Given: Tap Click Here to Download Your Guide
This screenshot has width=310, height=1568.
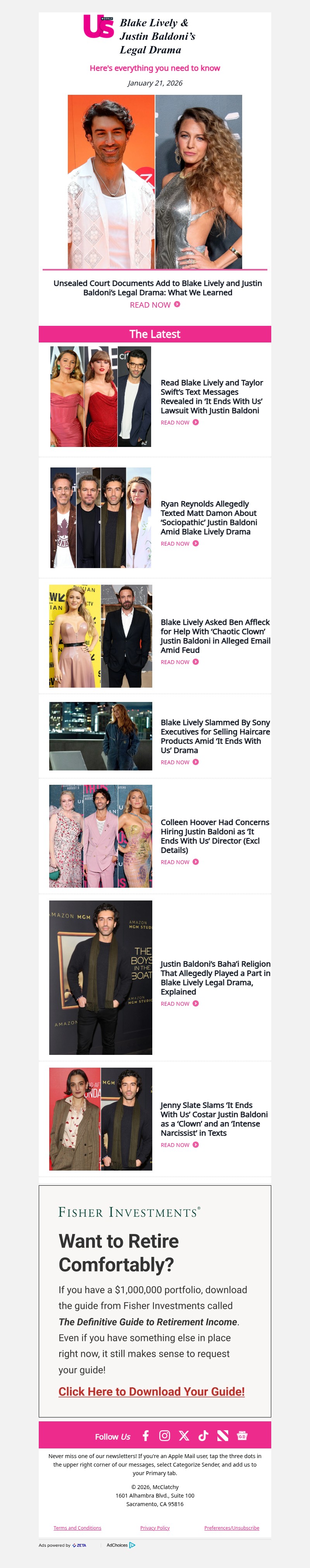Looking at the screenshot, I should [x=152, y=1392].
